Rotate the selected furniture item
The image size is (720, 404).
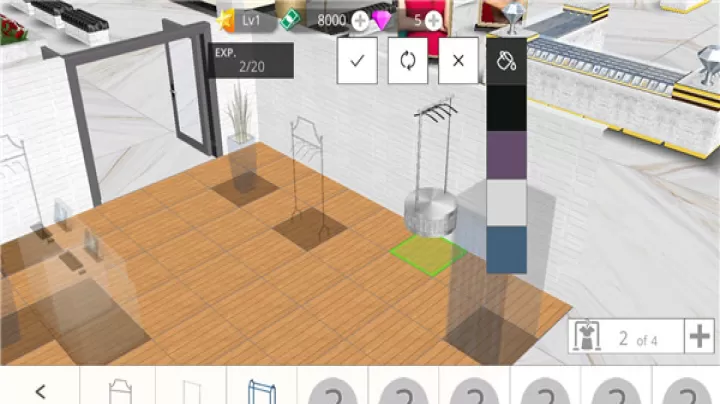[407, 60]
